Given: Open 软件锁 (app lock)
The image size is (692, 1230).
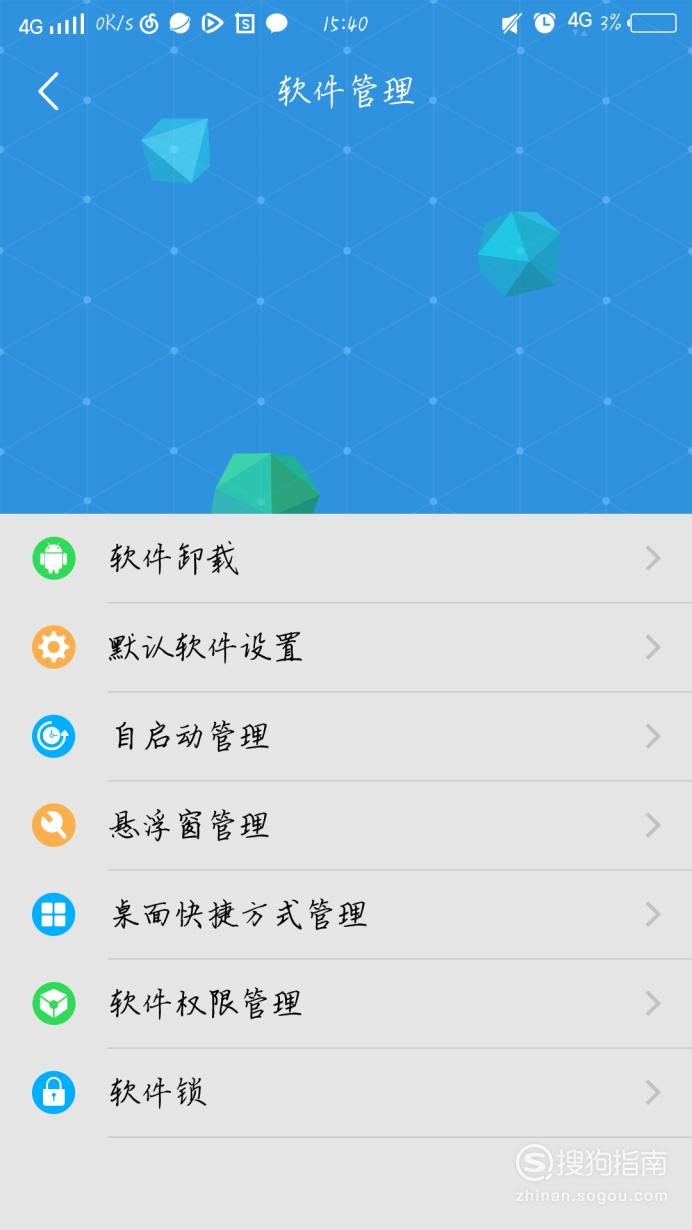Looking at the screenshot, I should click(346, 1092).
